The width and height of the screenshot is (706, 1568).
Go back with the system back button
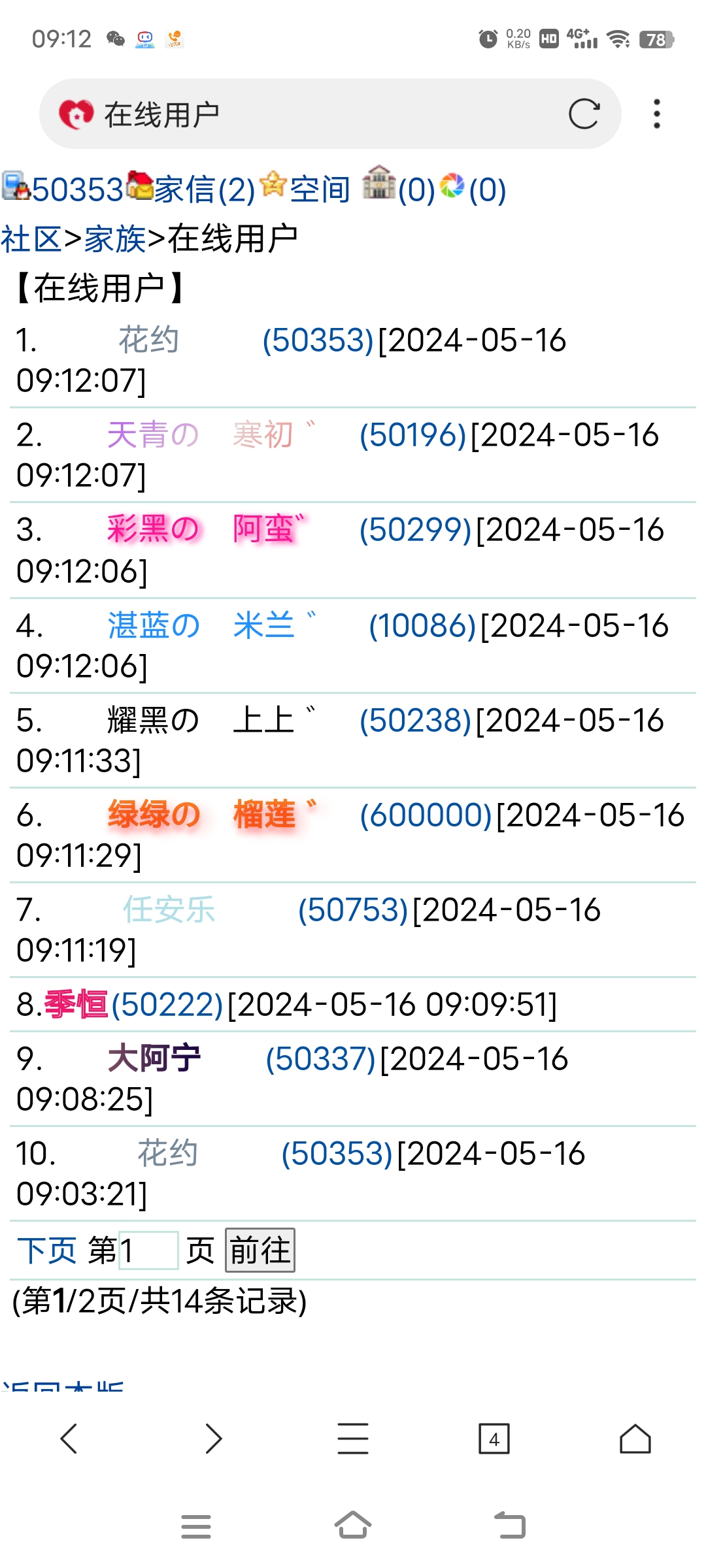coord(510,1526)
